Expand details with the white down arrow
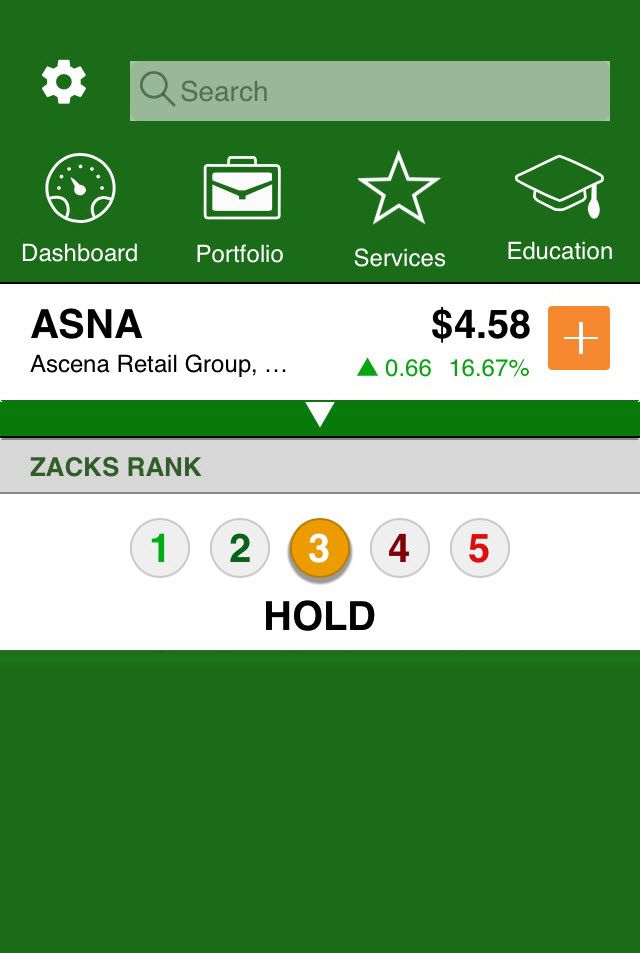 tap(320, 414)
